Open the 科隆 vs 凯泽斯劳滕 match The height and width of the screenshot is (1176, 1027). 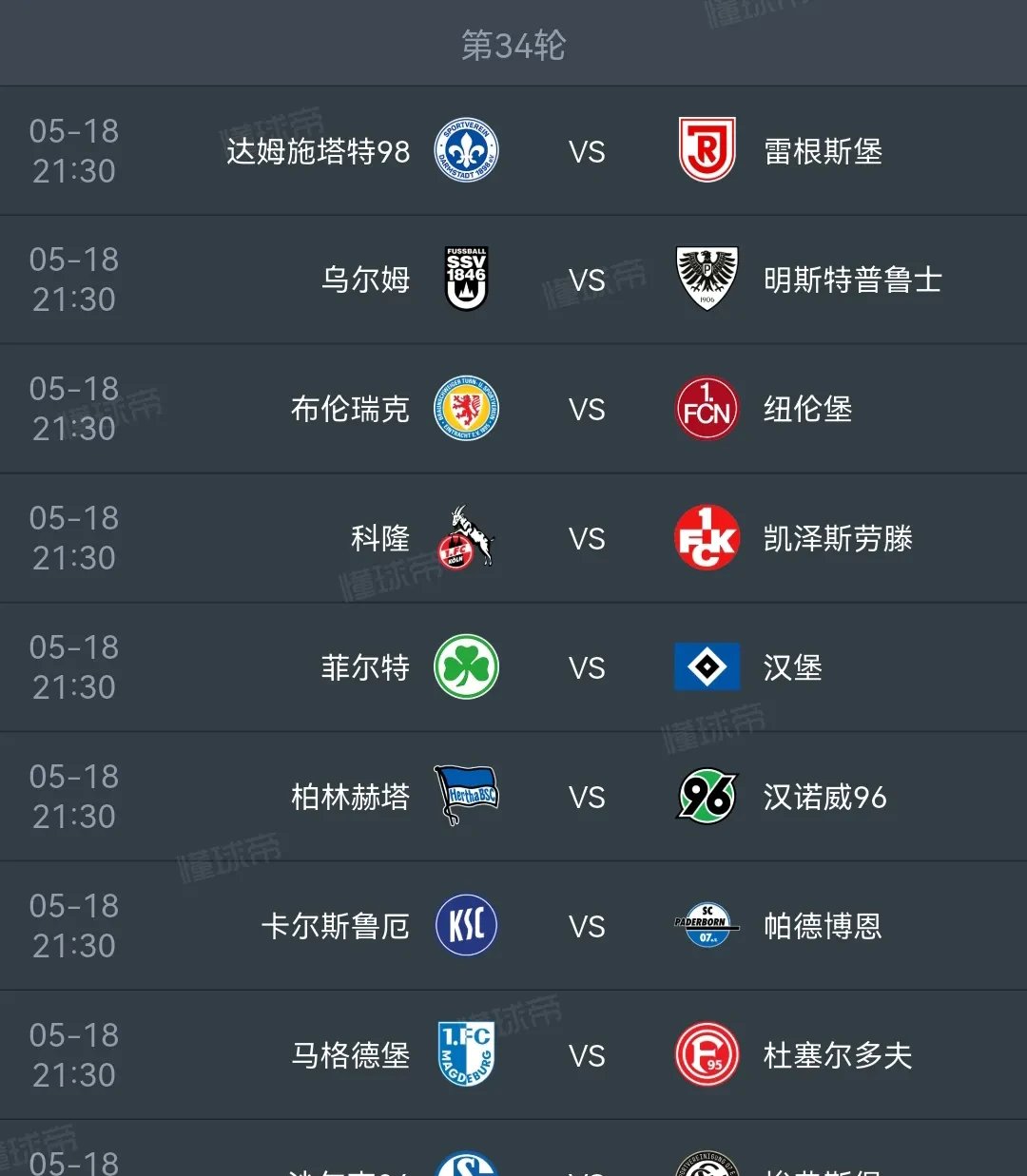click(513, 538)
